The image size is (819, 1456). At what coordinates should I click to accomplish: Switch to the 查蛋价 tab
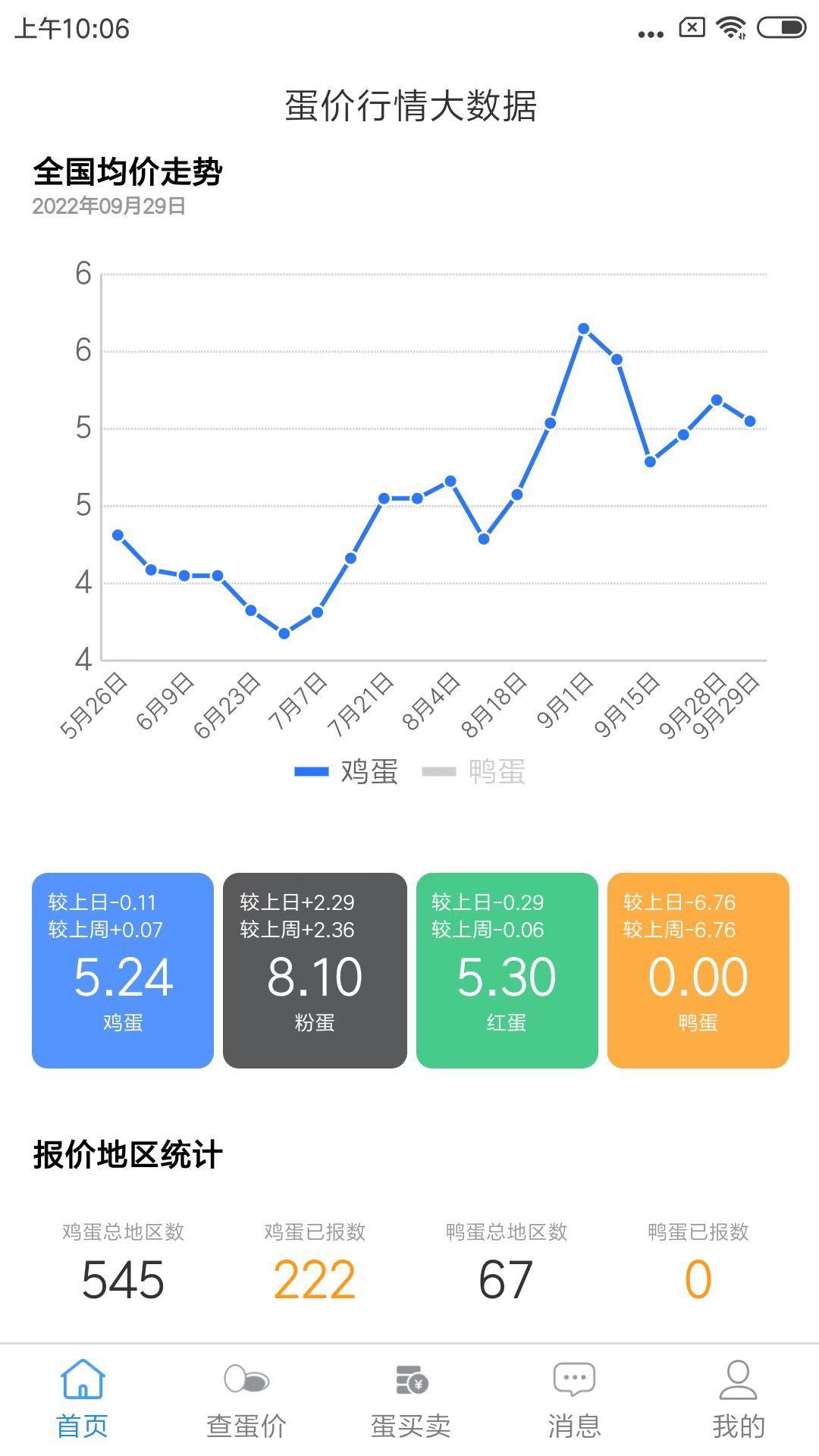point(246,1399)
